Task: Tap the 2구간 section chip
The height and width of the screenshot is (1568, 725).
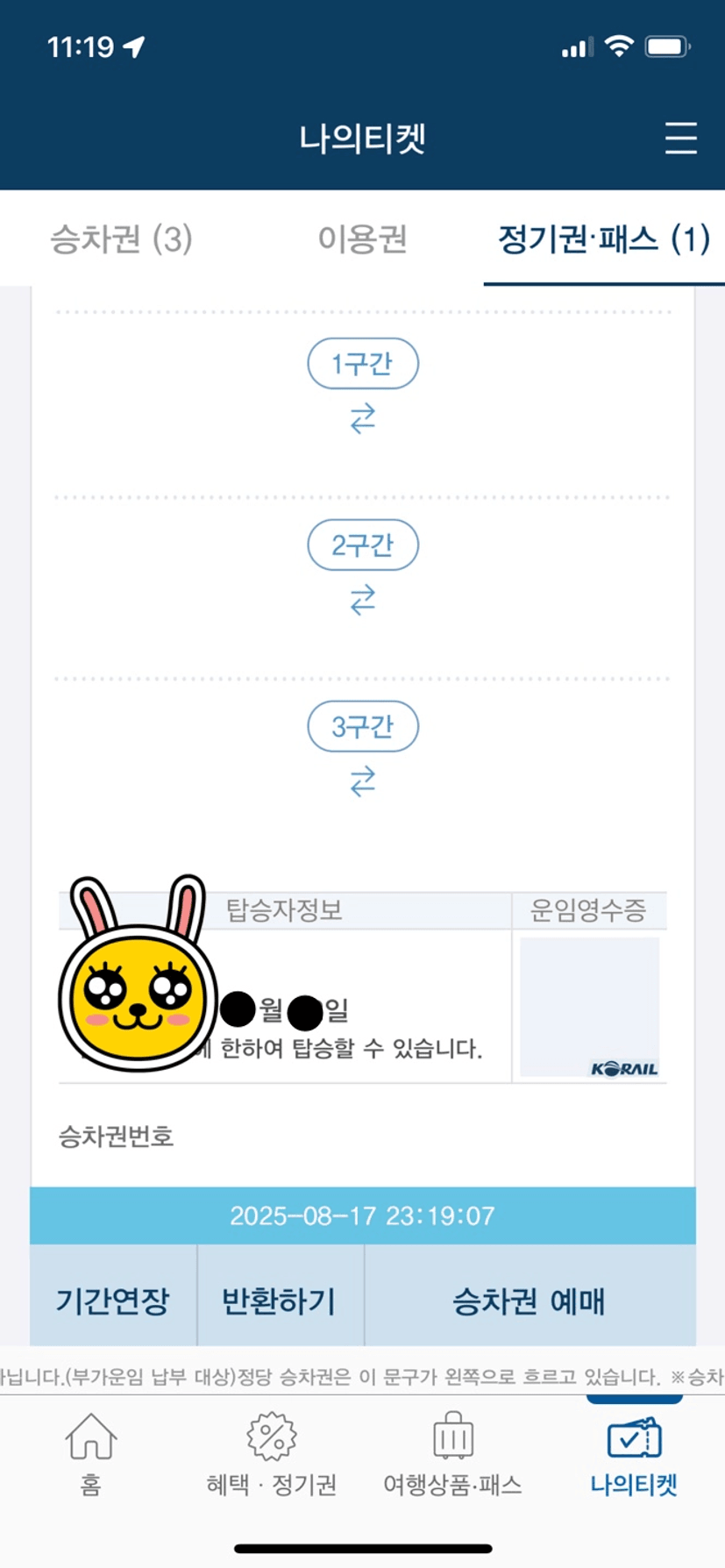Action: tap(363, 545)
